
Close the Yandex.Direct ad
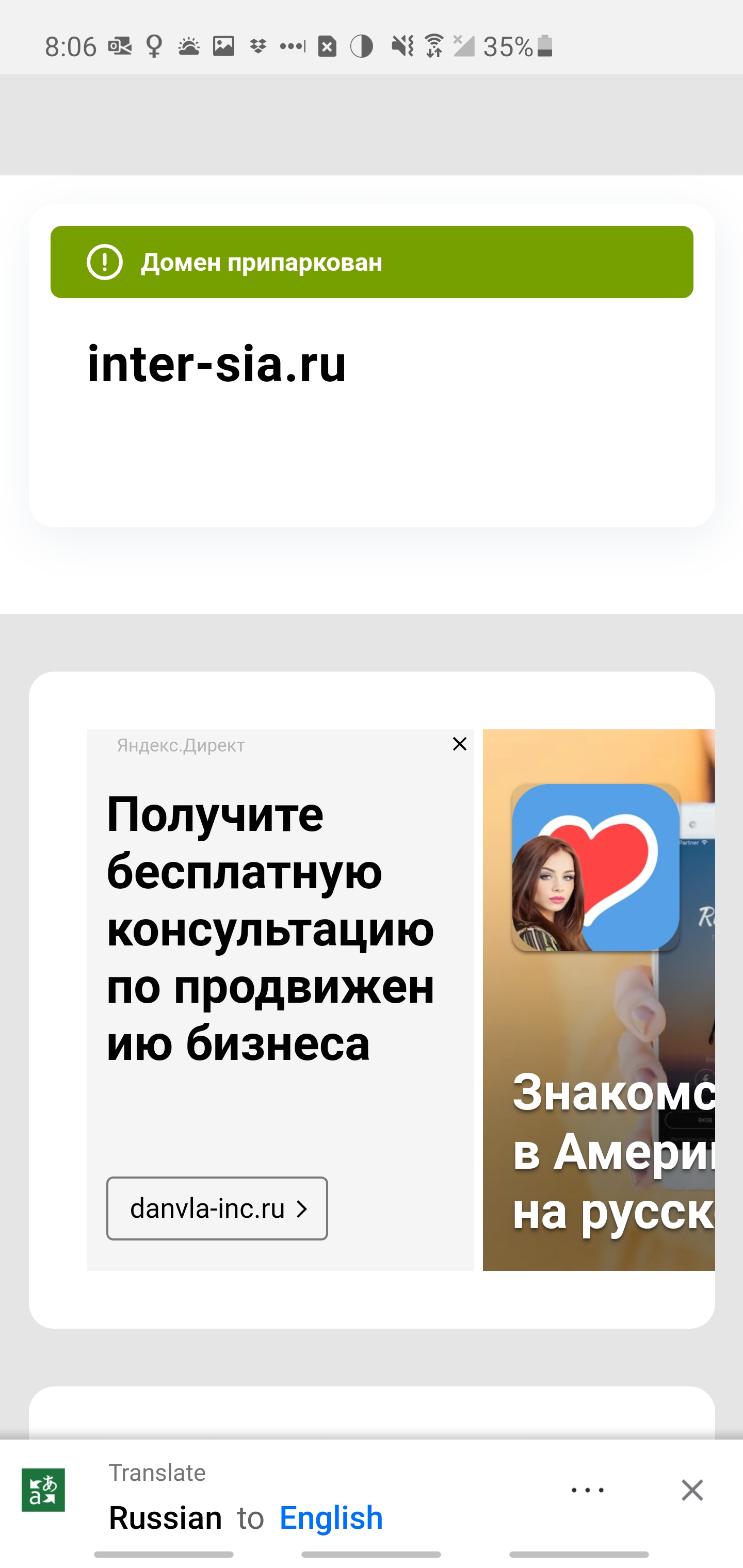459,744
